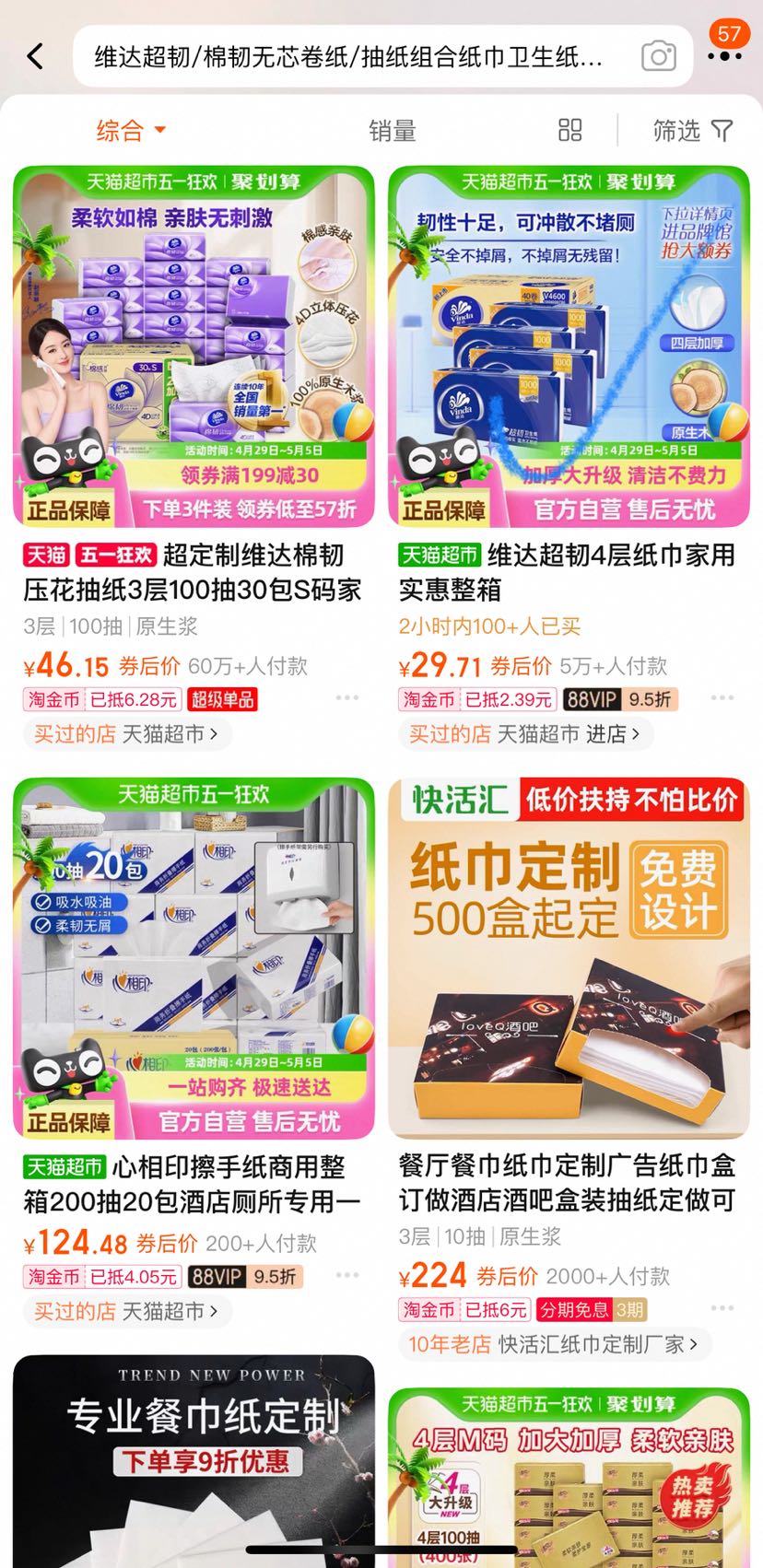Open more options on the ¥29.71 item

(722, 697)
